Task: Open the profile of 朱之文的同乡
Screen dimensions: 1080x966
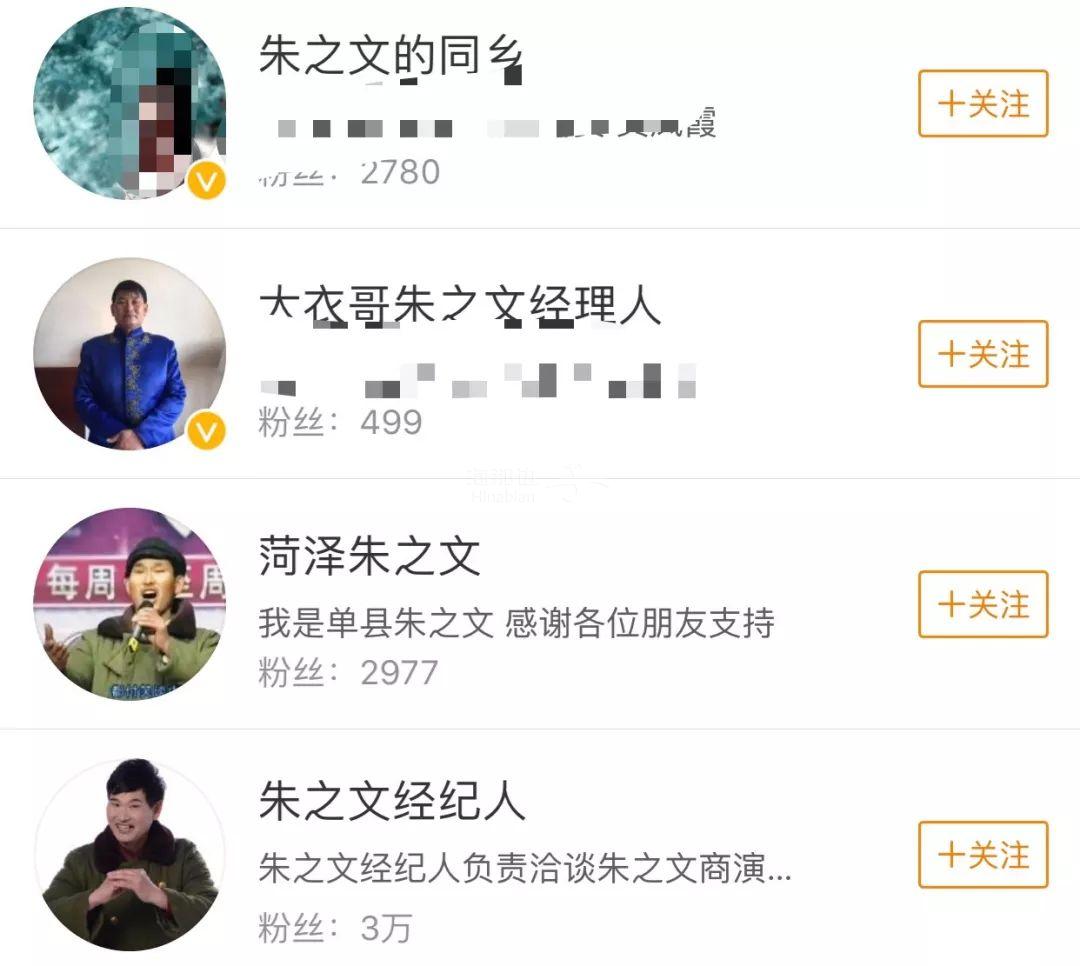Action: (x=391, y=57)
